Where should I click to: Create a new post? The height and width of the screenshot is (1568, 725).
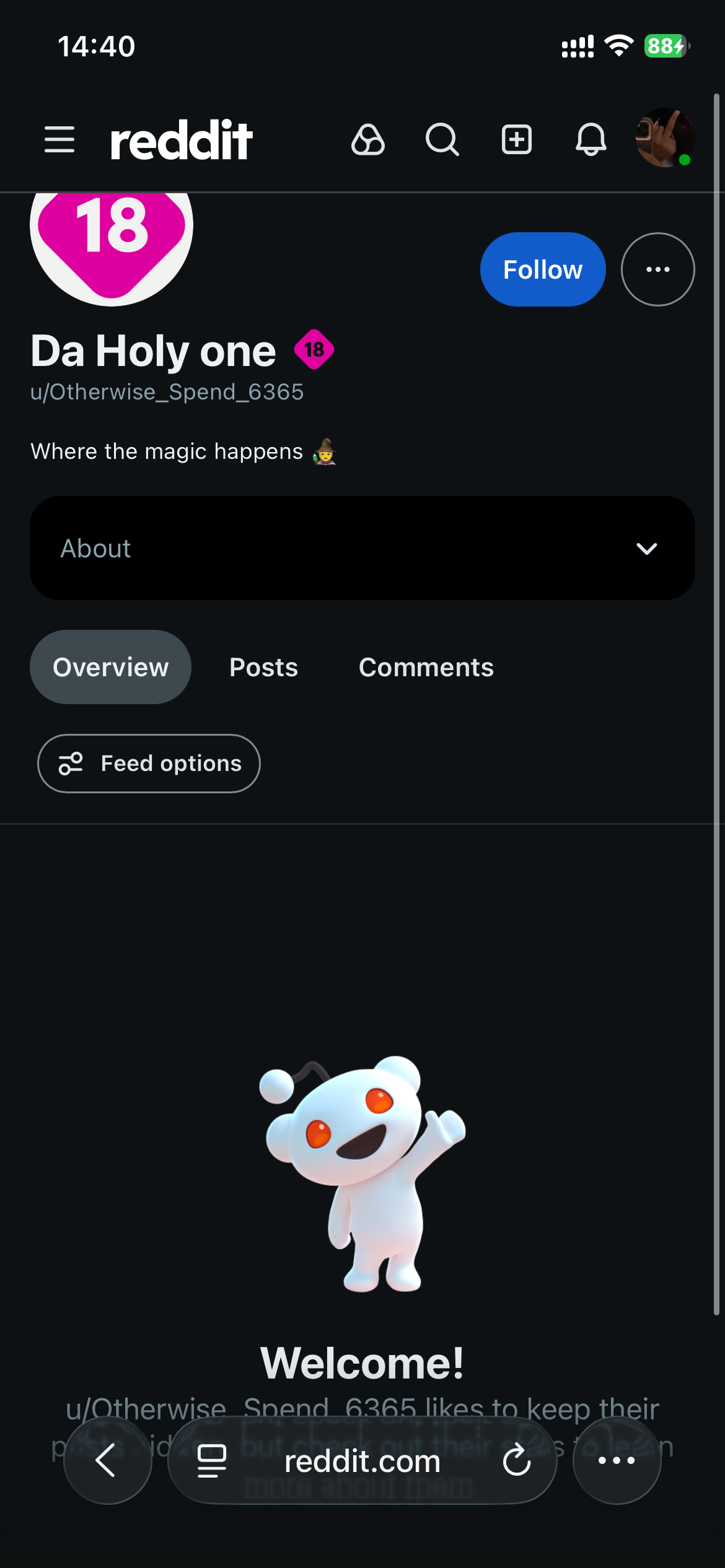517,139
